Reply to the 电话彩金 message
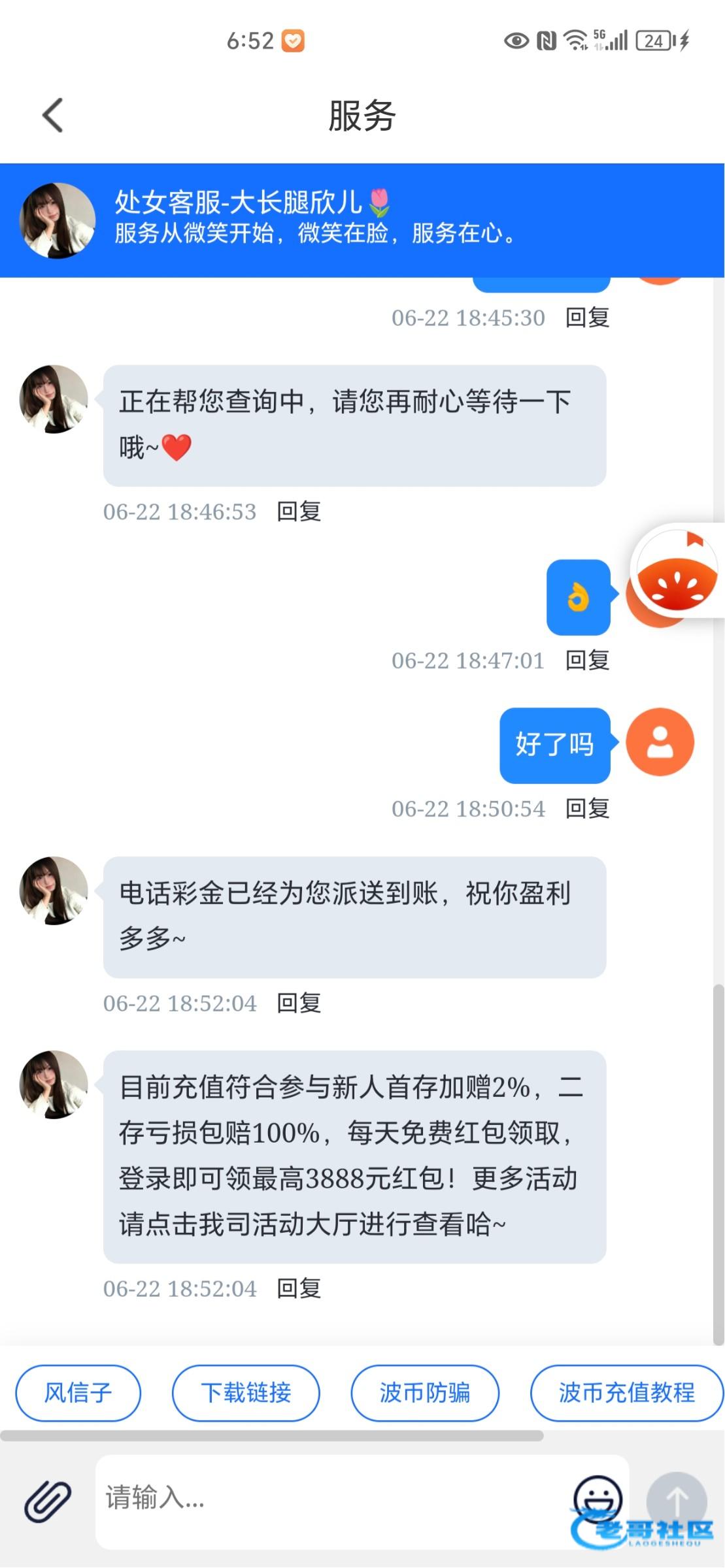The height and width of the screenshot is (1568, 725). [299, 1003]
